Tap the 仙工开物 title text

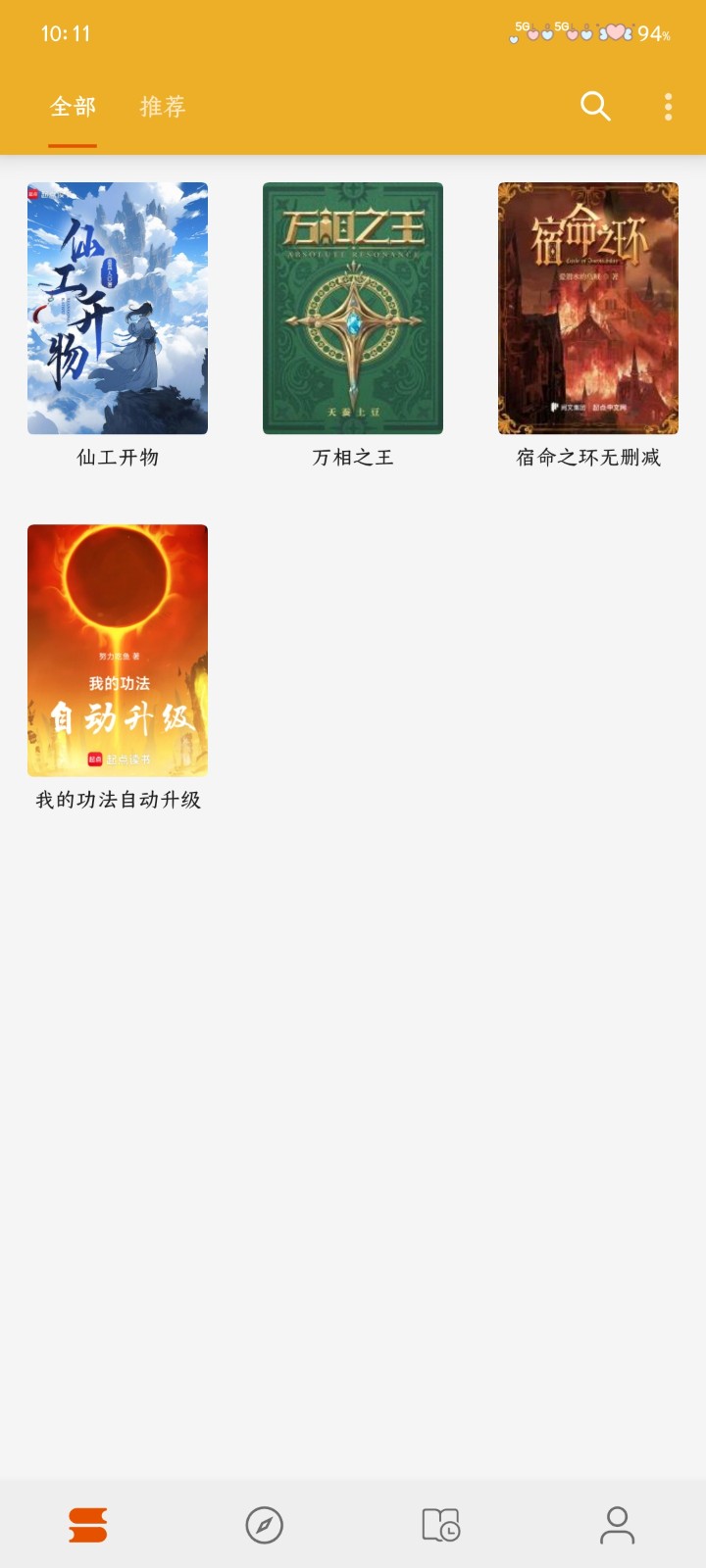click(118, 457)
